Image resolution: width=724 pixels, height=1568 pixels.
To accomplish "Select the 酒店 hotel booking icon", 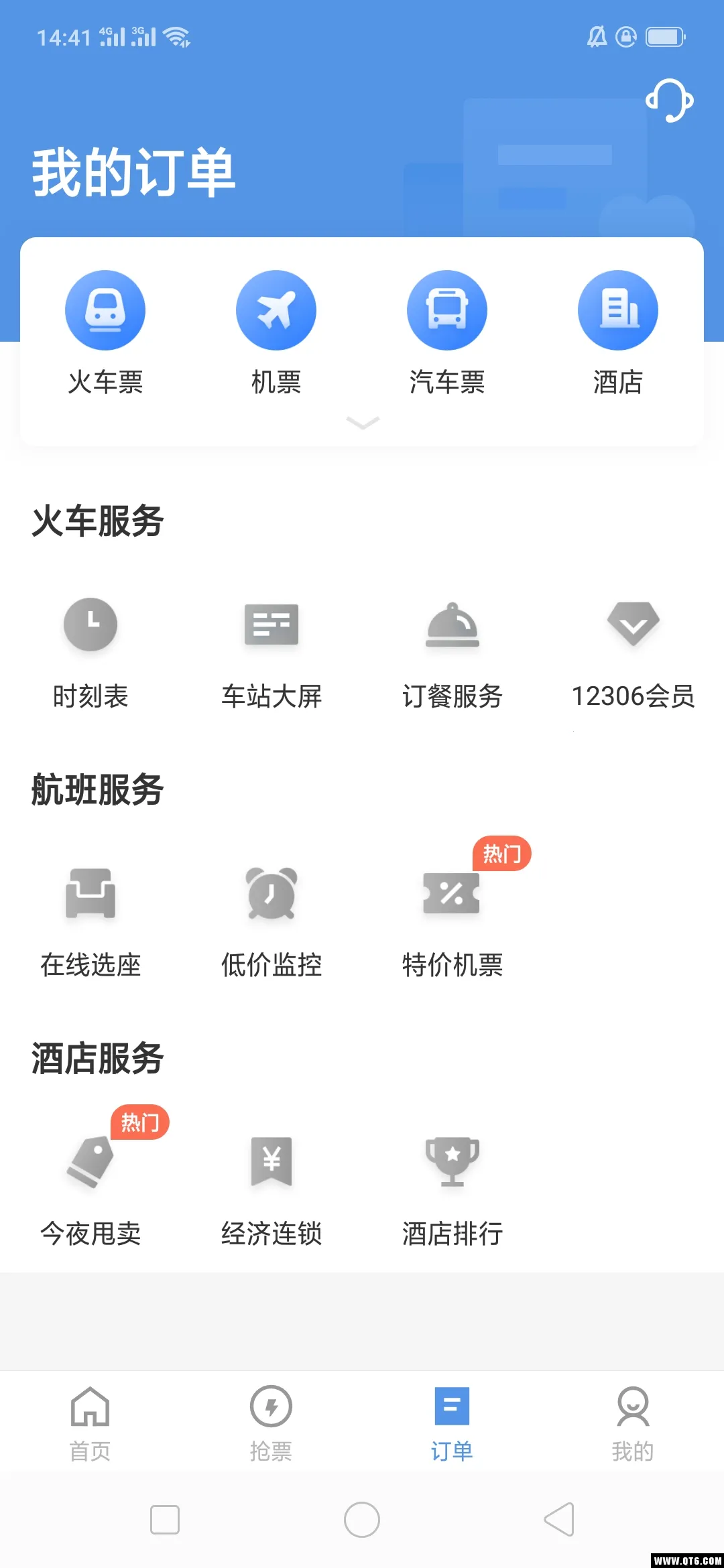I will (x=618, y=309).
